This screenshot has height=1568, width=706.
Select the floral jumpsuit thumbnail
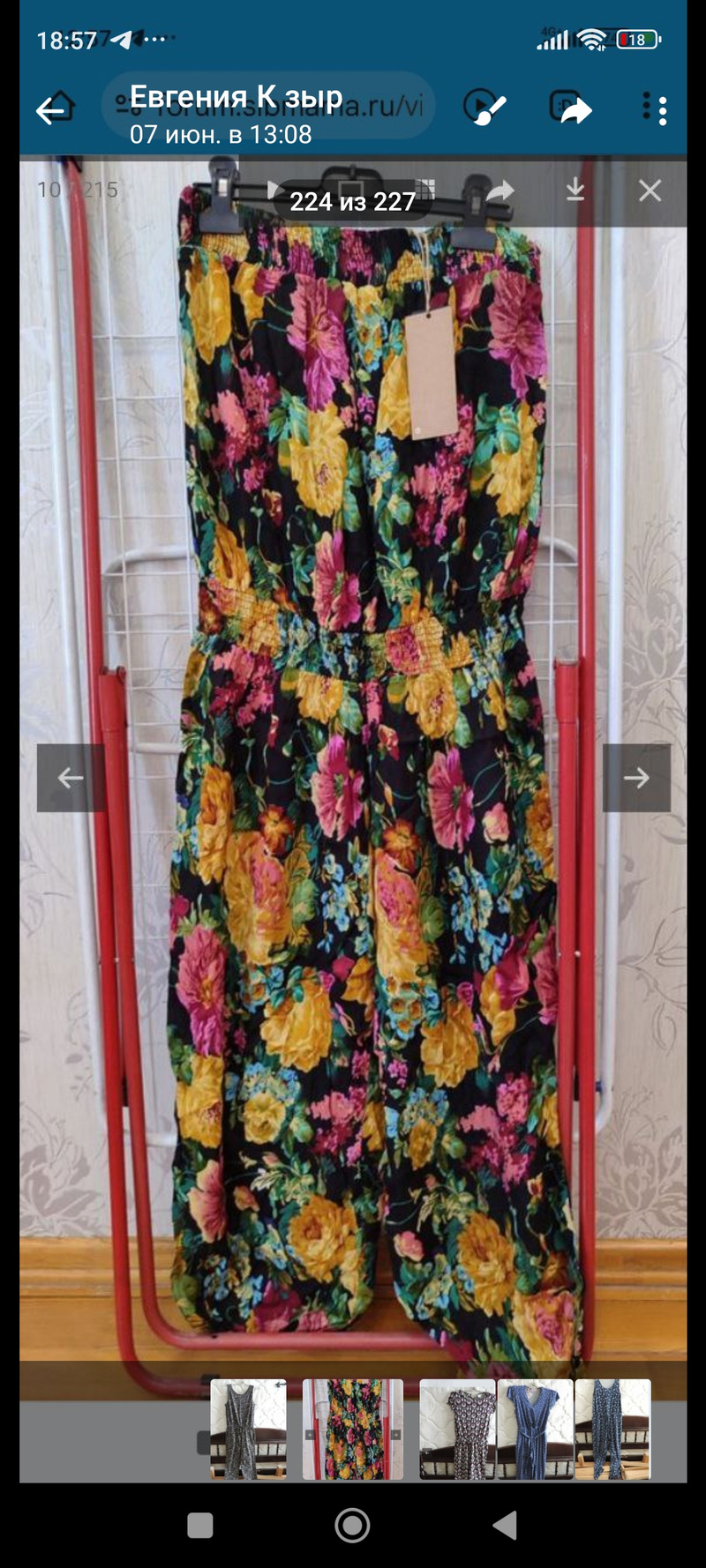click(352, 1429)
